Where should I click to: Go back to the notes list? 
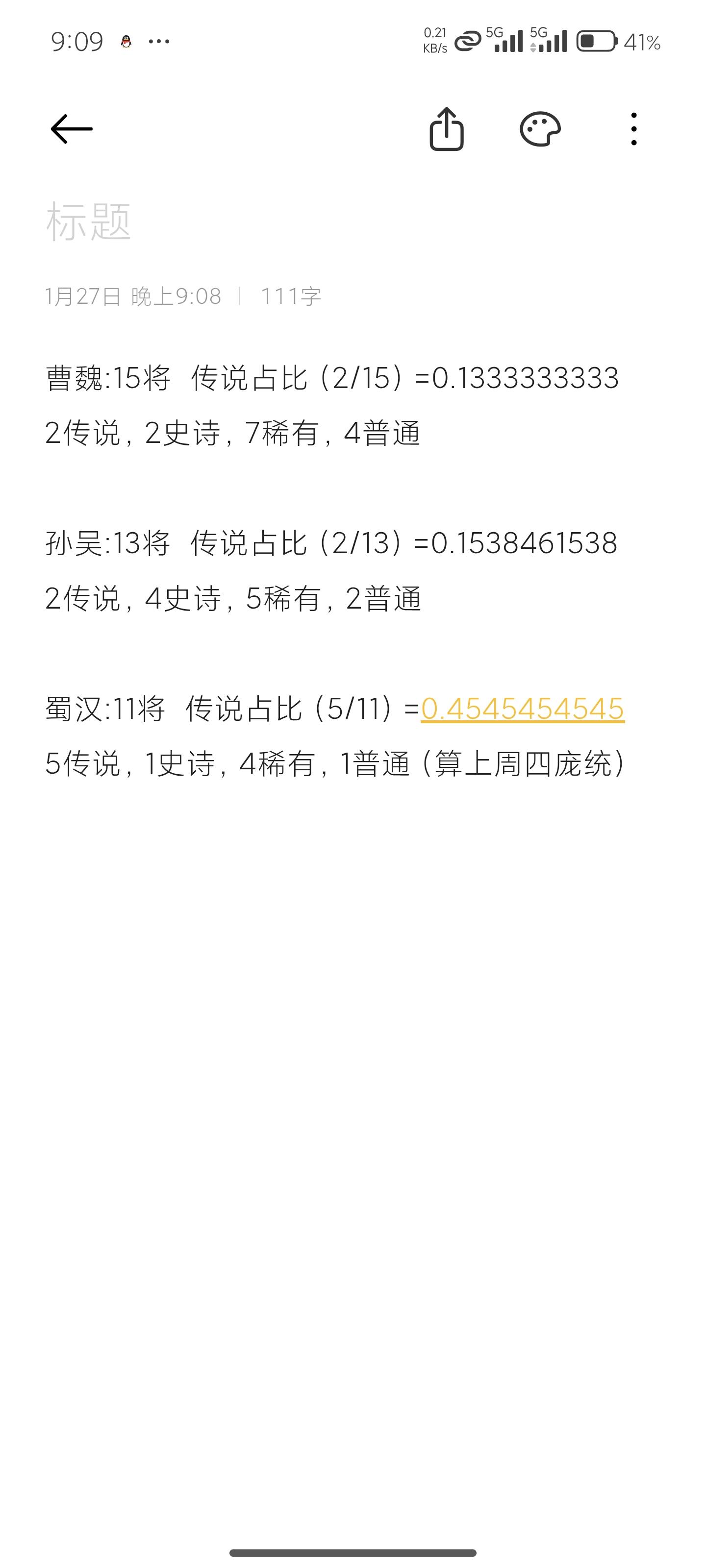71,129
